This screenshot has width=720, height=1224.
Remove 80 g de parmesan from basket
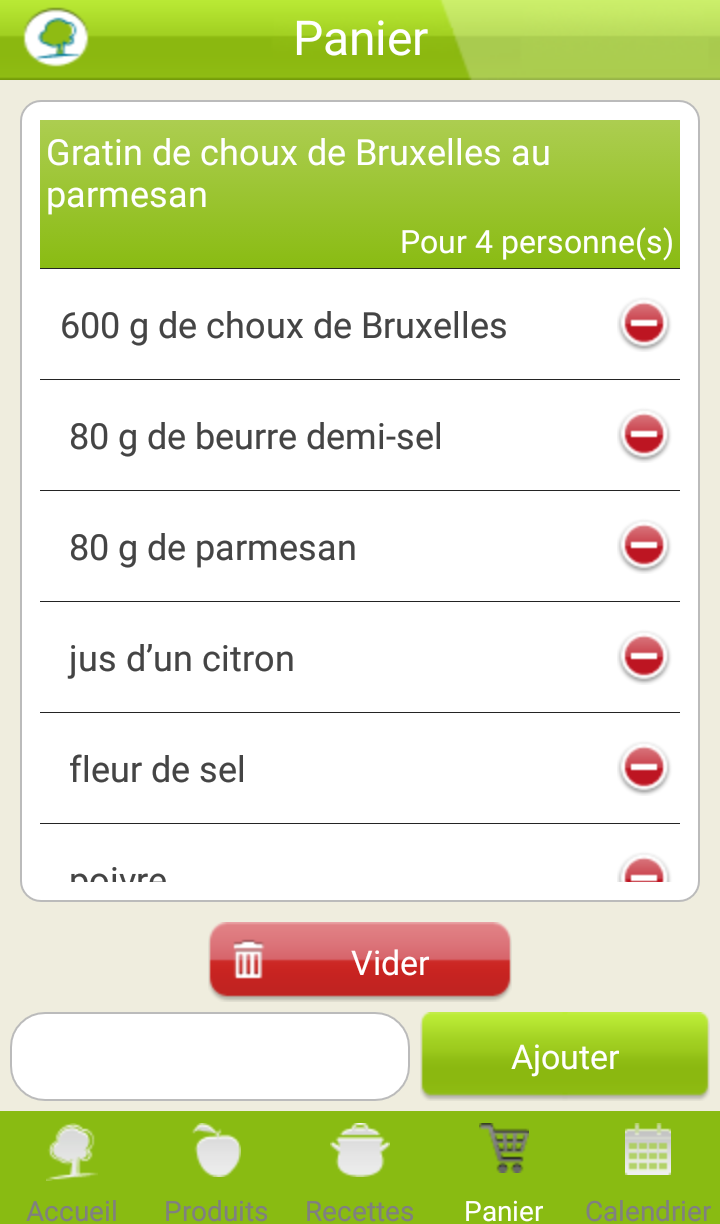coord(643,546)
